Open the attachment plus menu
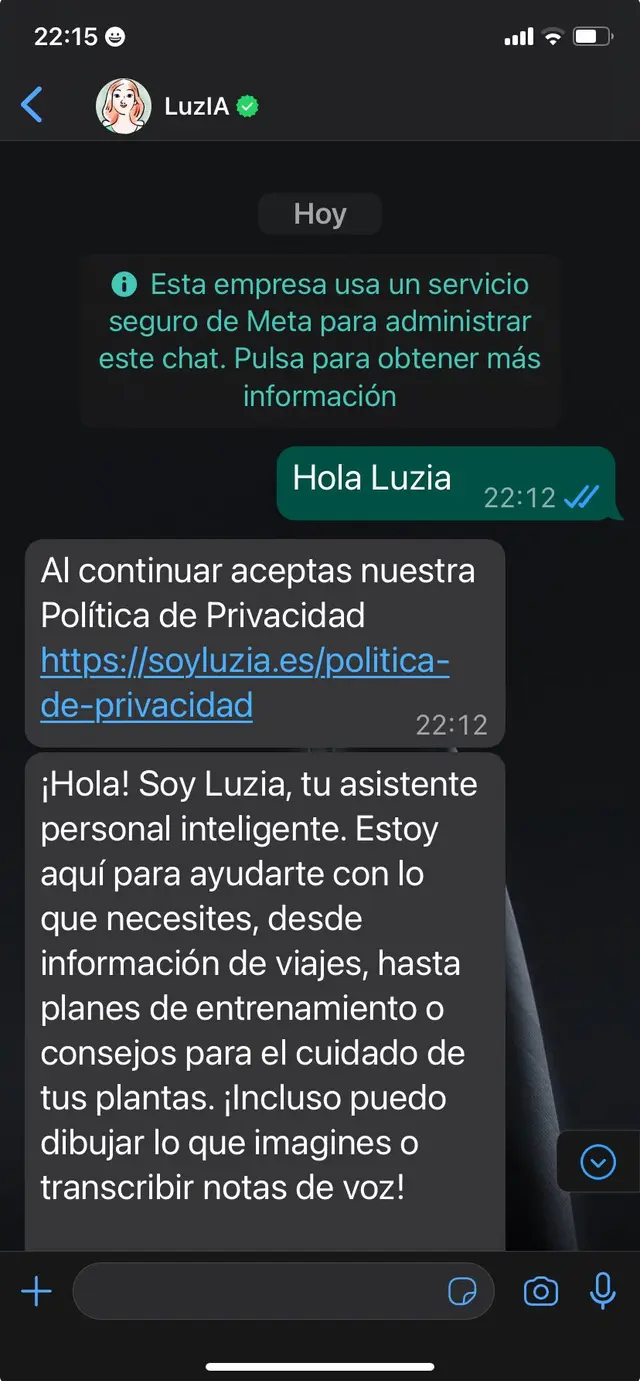The height and width of the screenshot is (1381, 640). pyautogui.click(x=36, y=1291)
